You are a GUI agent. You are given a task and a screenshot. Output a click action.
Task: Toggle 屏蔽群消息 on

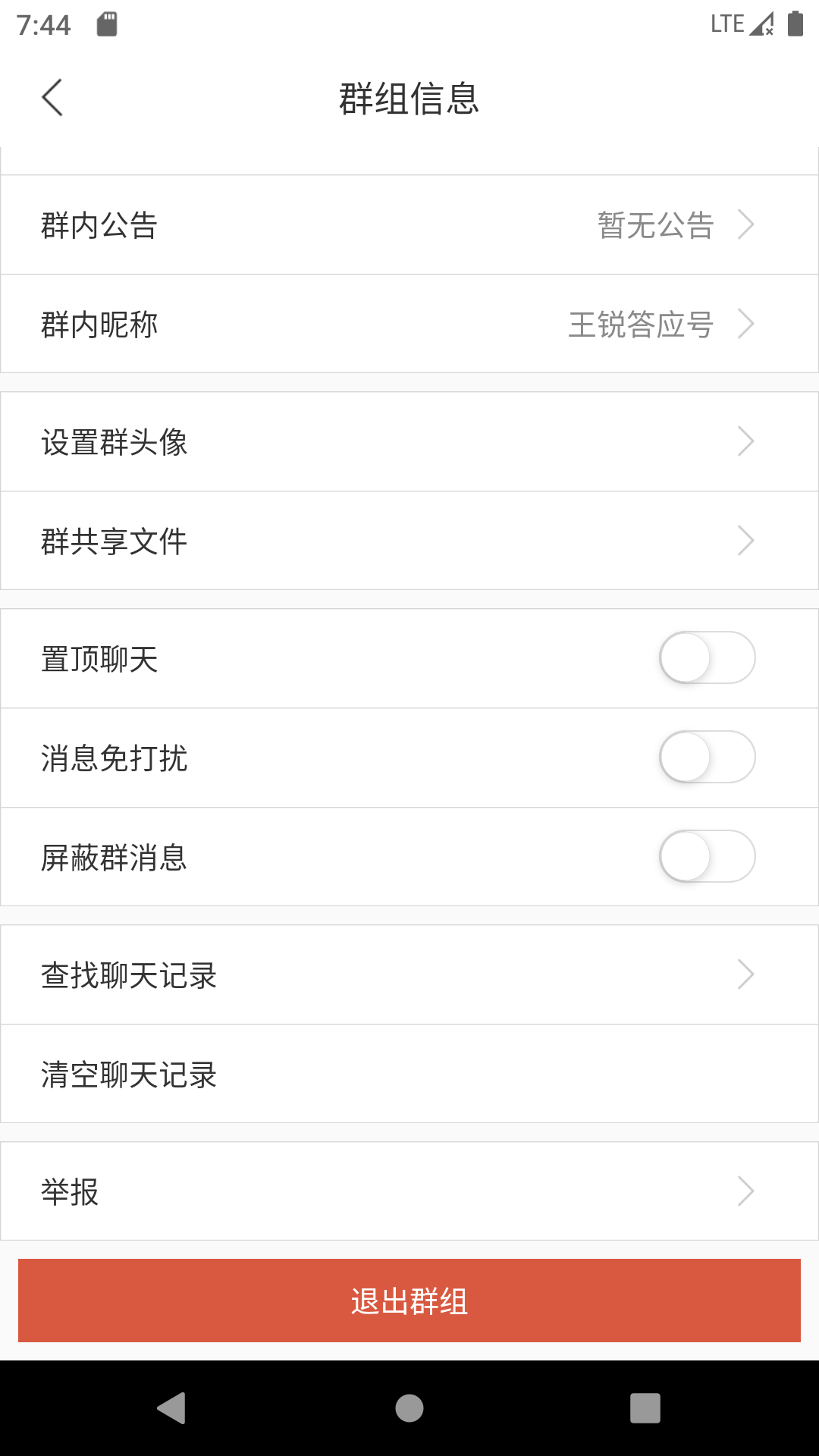tap(707, 857)
